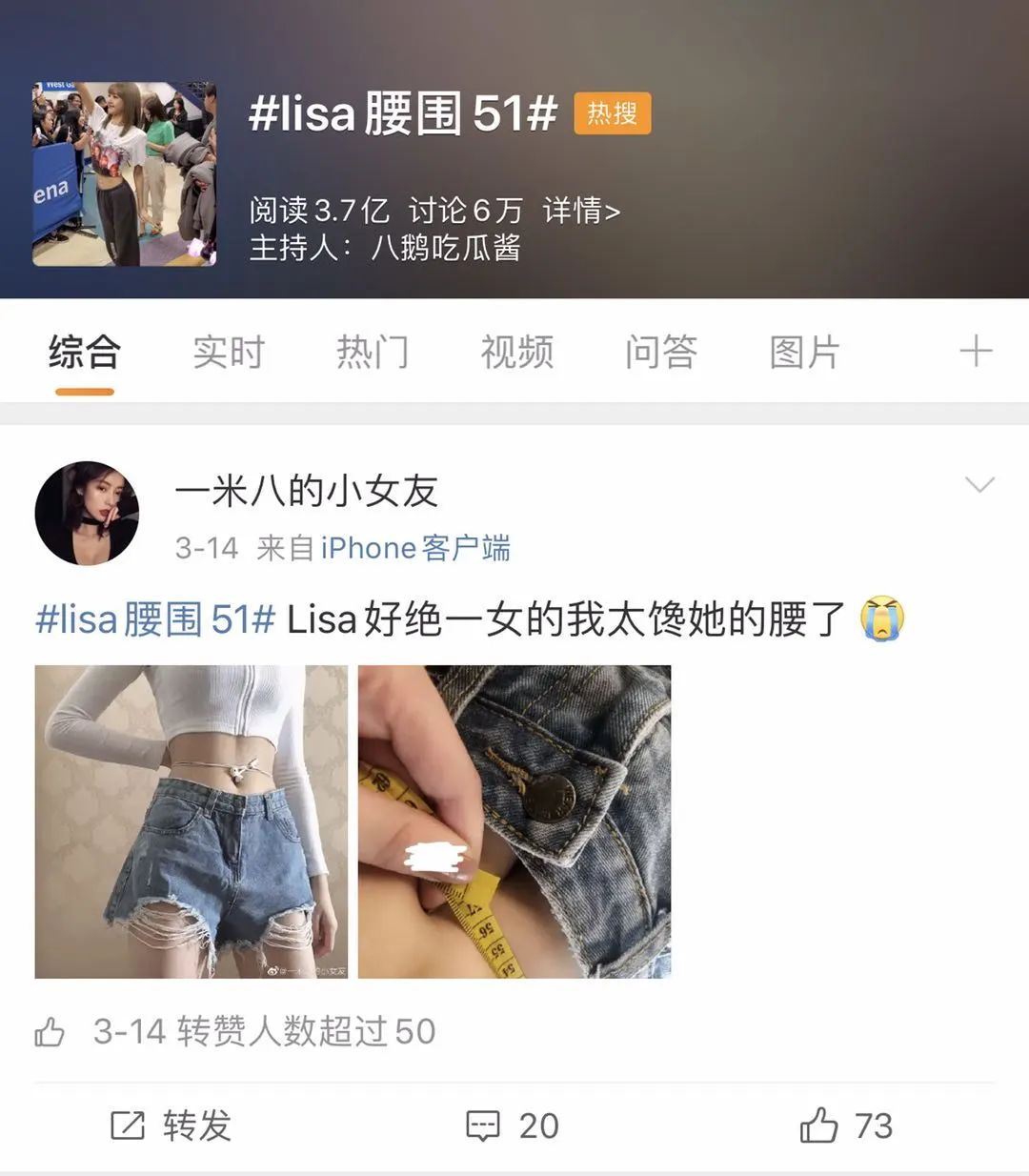The height and width of the screenshot is (1176, 1029).
Task: Open the 视频 tab
Action: (x=516, y=352)
